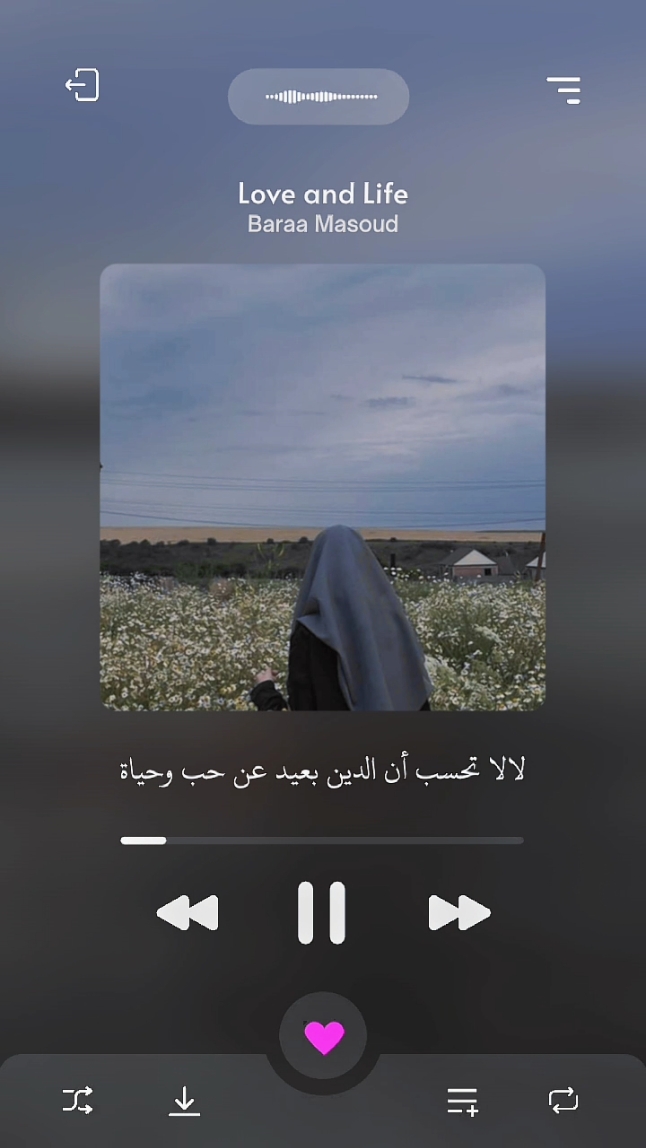The image size is (646, 1148).
Task: Enable shuffle playback
Action: pyautogui.click(x=78, y=1101)
